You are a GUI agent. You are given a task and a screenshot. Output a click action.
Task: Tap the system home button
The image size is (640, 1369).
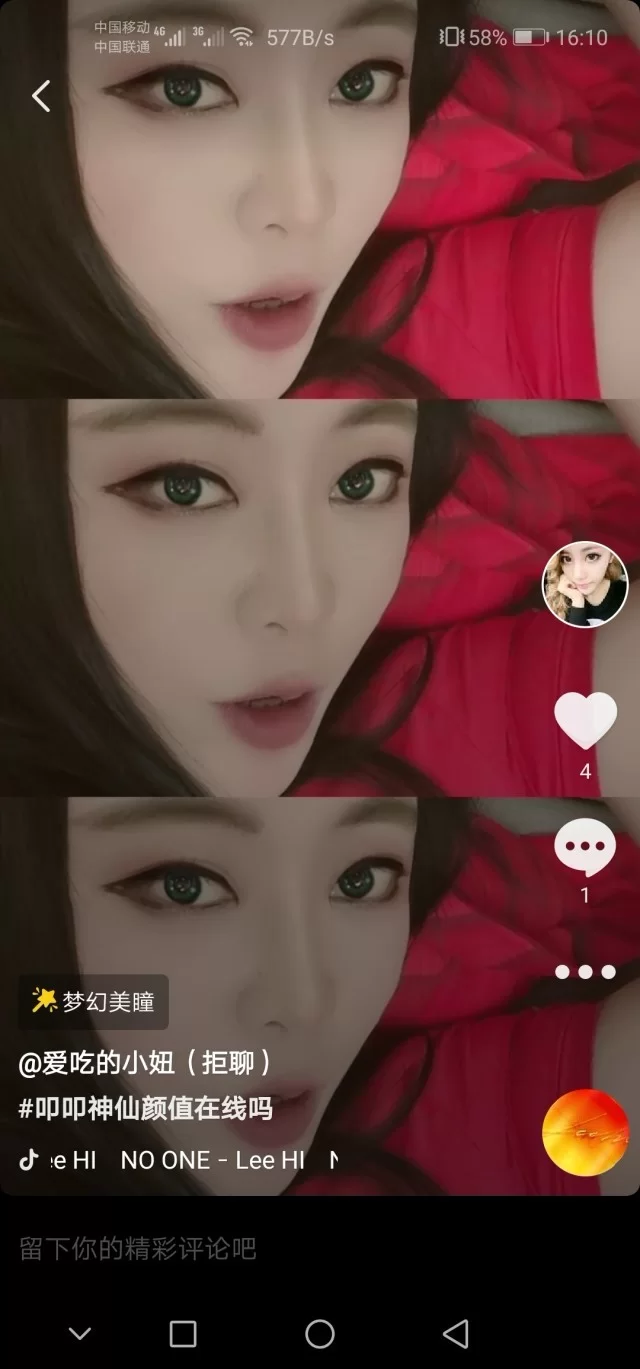[320, 1333]
